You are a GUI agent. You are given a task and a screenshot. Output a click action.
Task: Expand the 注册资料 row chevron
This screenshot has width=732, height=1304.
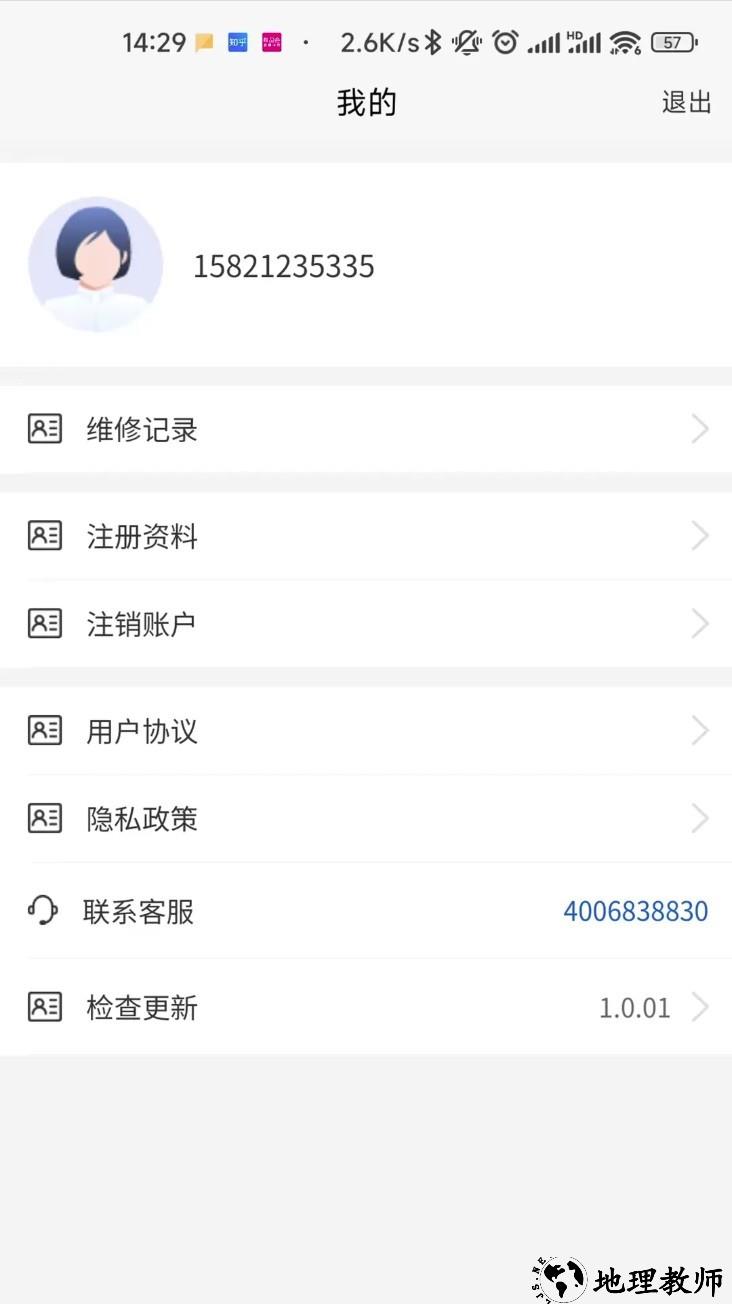click(700, 536)
